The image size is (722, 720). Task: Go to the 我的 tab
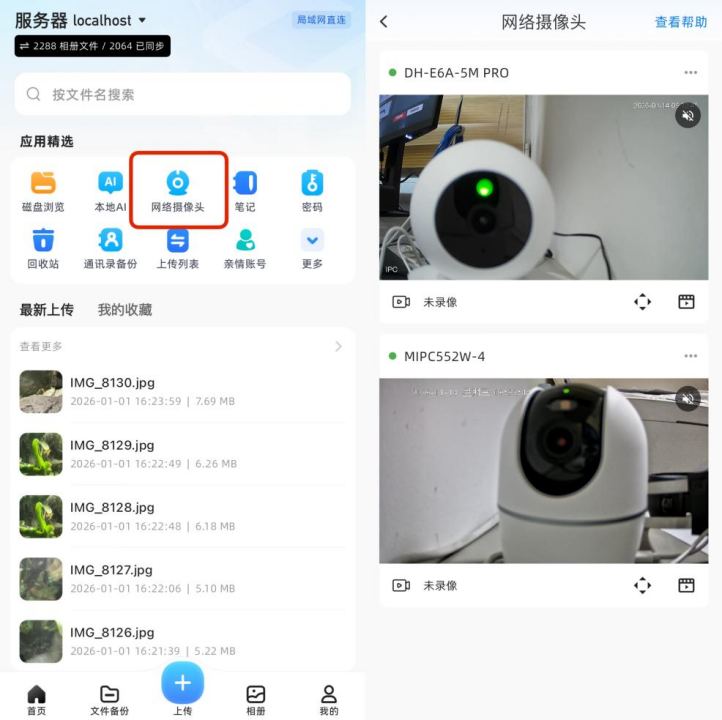tap(328, 700)
